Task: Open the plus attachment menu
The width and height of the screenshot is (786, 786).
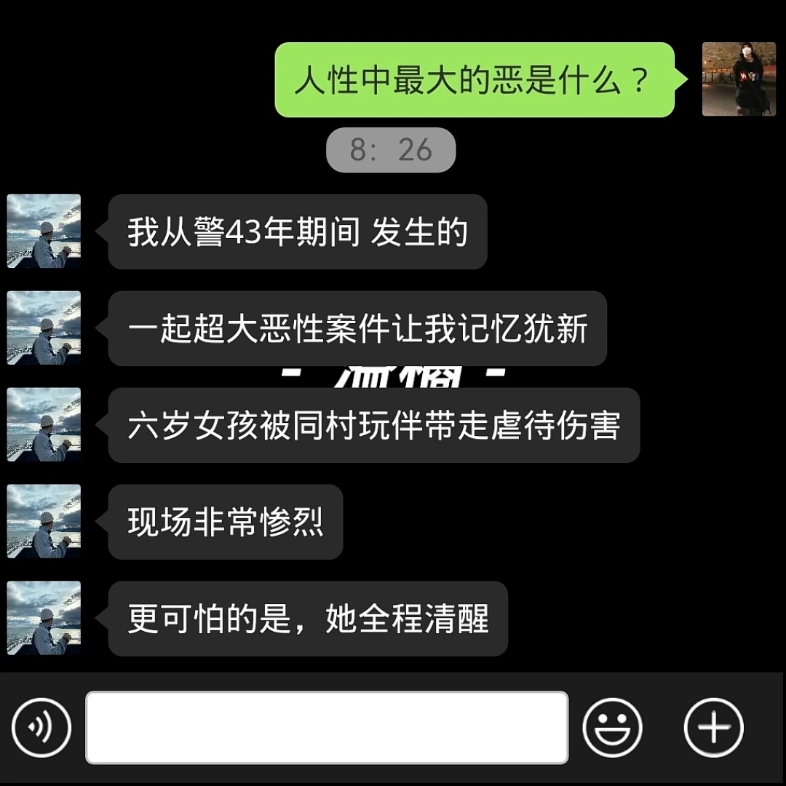Action: (713, 727)
